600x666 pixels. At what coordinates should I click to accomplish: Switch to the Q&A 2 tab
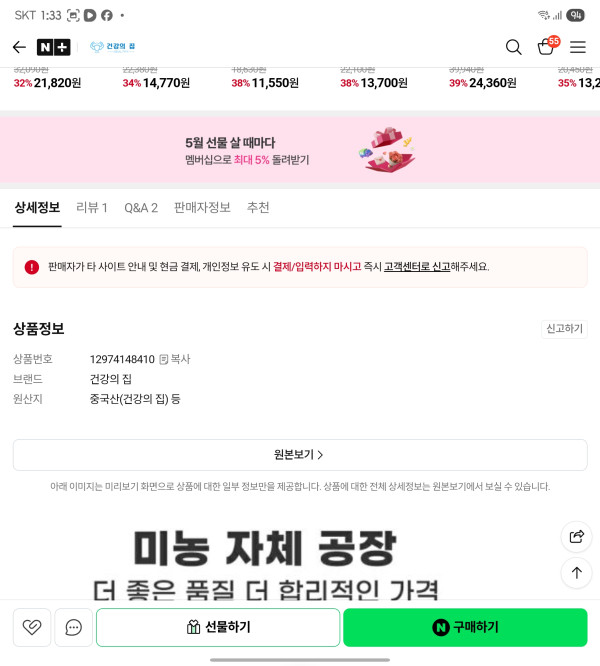click(141, 208)
